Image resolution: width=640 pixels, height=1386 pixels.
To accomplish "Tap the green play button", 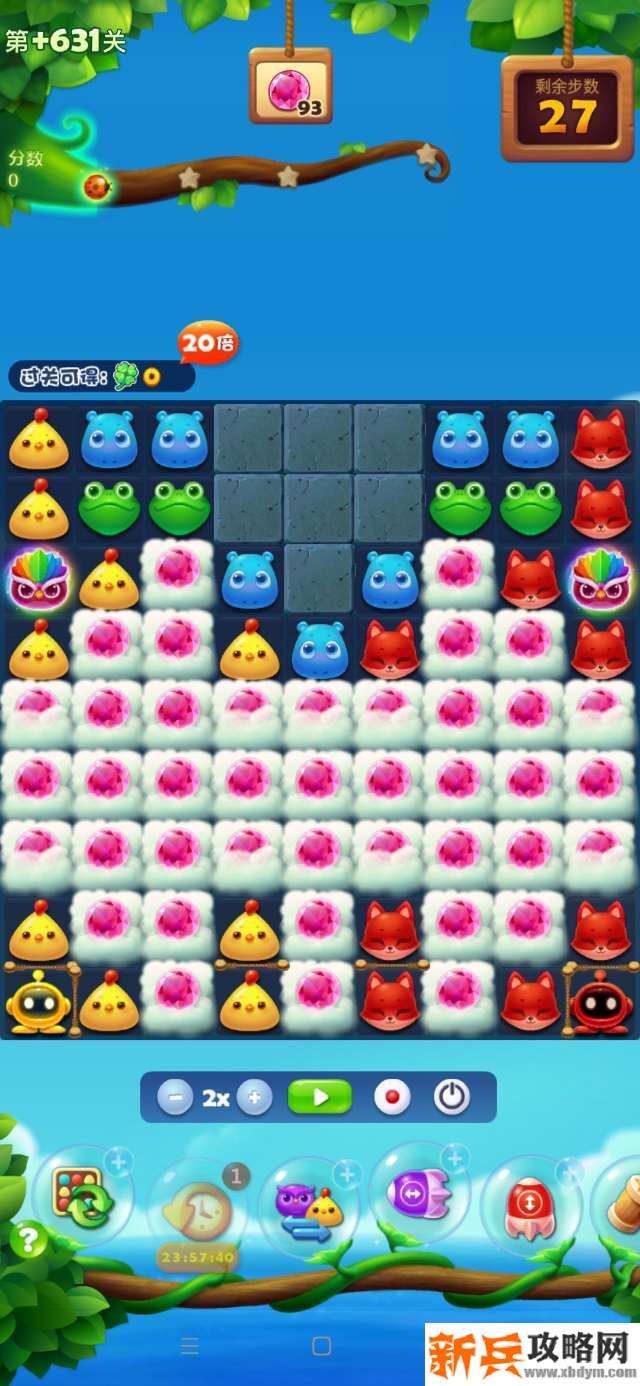I will point(320,1097).
